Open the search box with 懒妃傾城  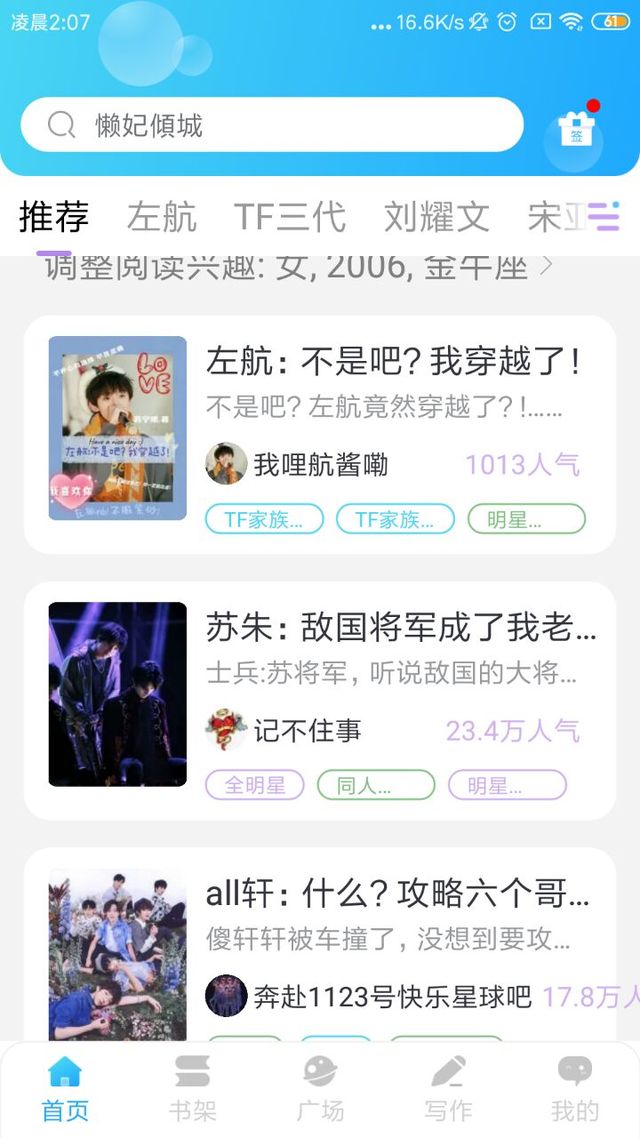coord(270,125)
